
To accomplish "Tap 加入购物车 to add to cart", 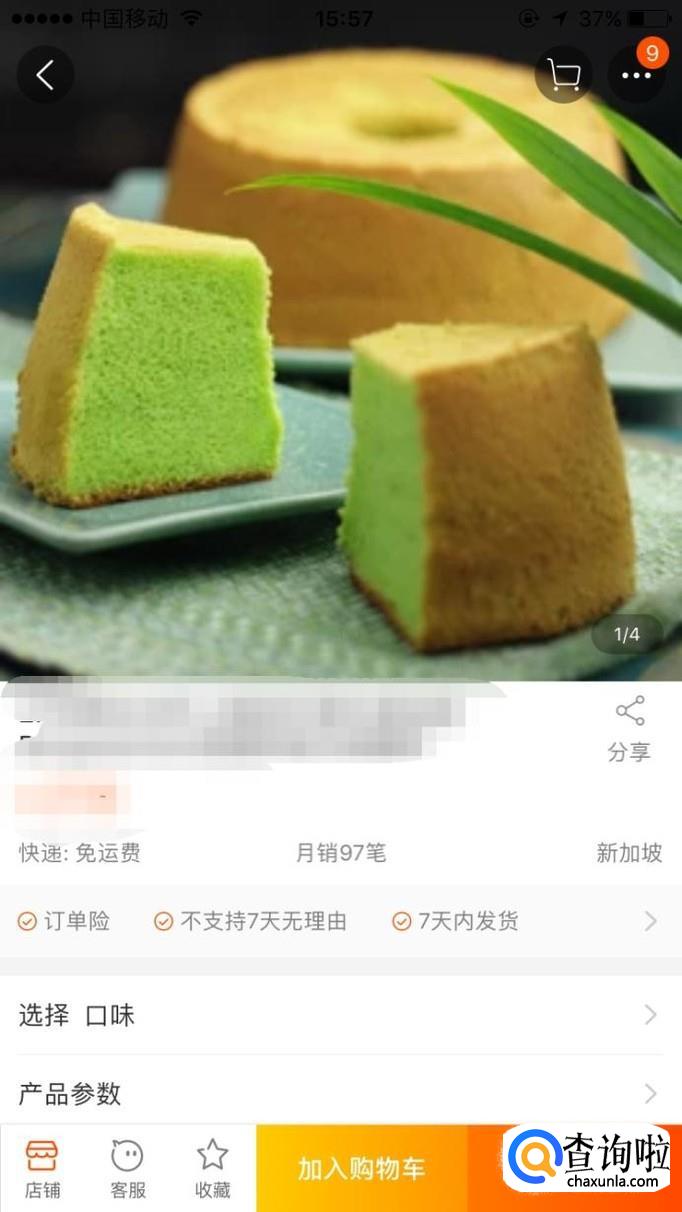I will pyautogui.click(x=361, y=1168).
